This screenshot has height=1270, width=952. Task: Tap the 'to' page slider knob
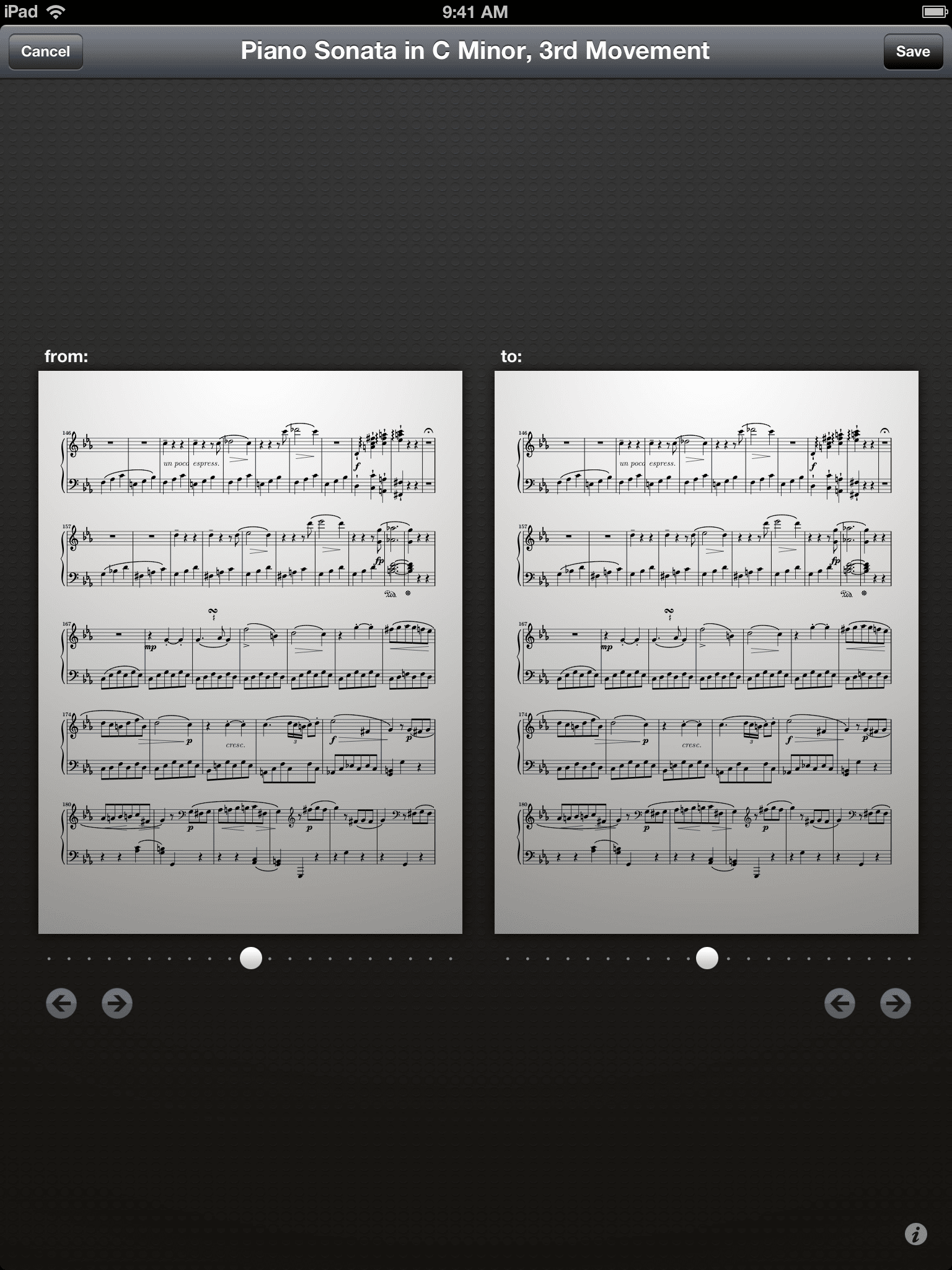pyautogui.click(x=707, y=958)
